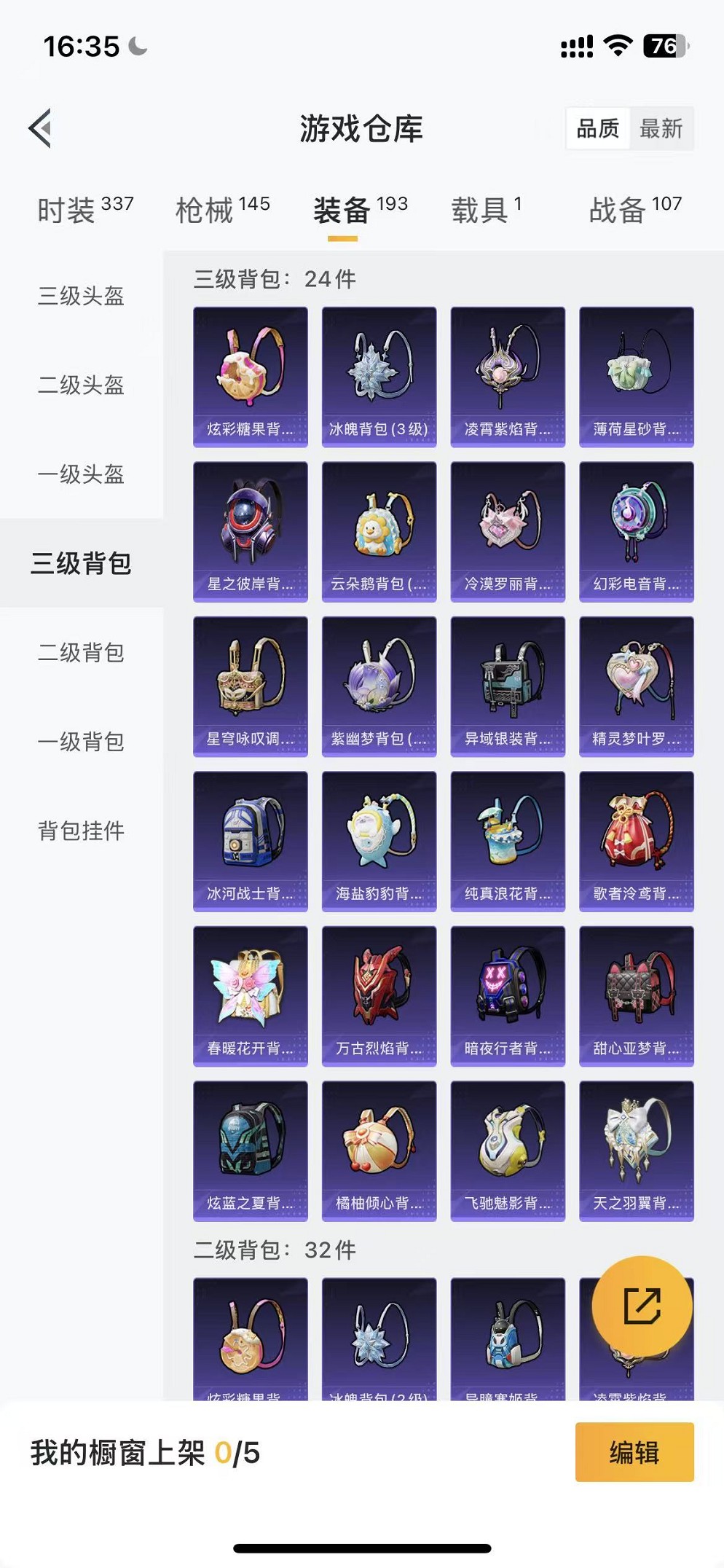
Task: Select 二级头盔 category
Action: coord(81,385)
